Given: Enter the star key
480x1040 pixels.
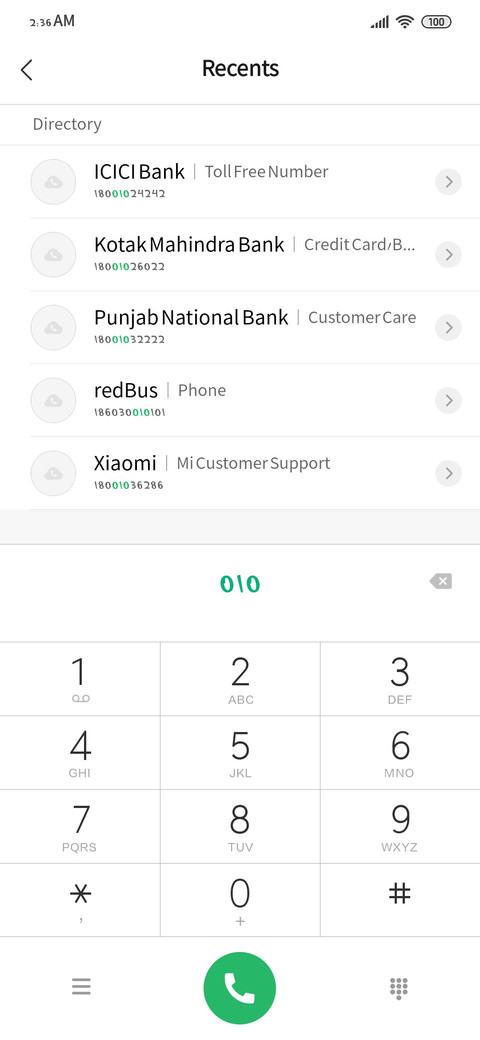Looking at the screenshot, I should pos(80,900).
